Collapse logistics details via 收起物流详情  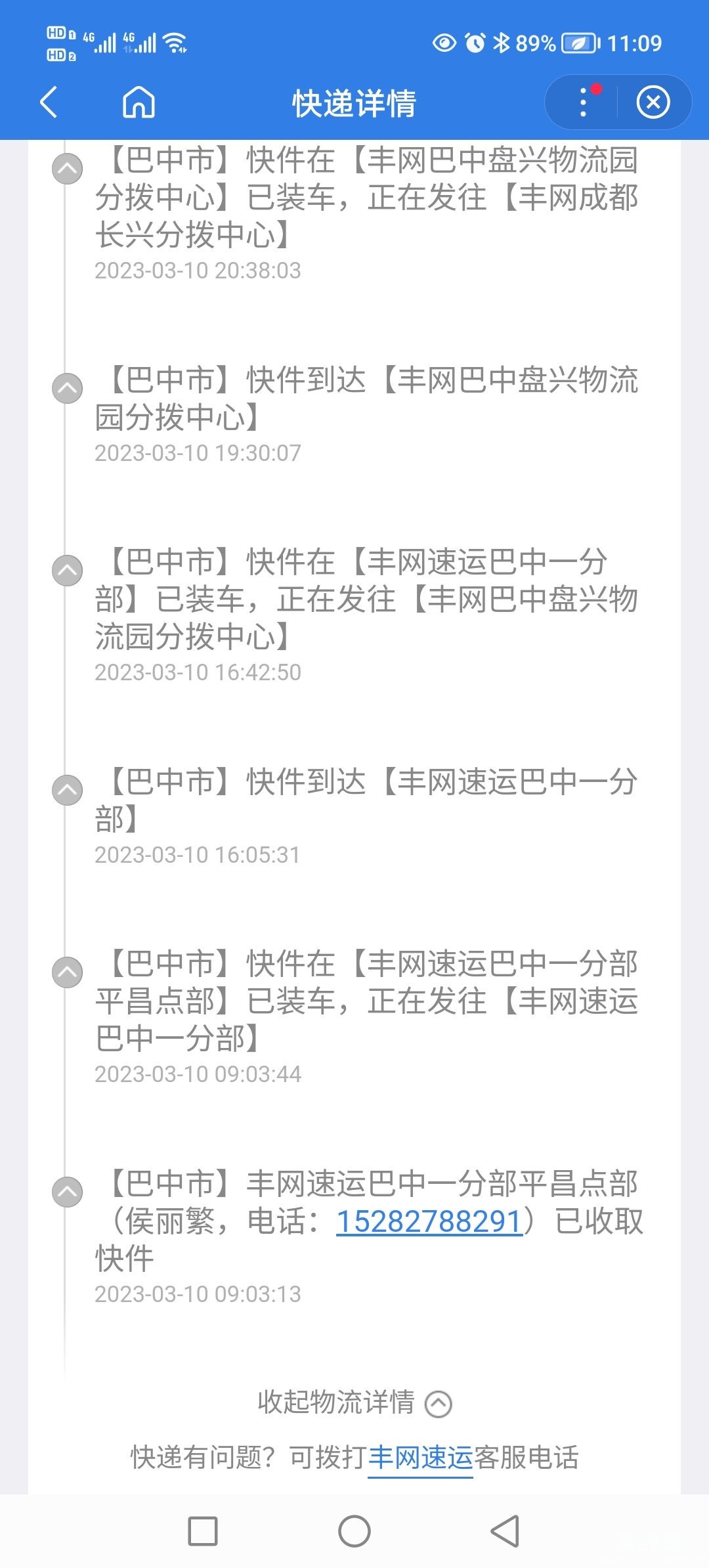[354, 1403]
